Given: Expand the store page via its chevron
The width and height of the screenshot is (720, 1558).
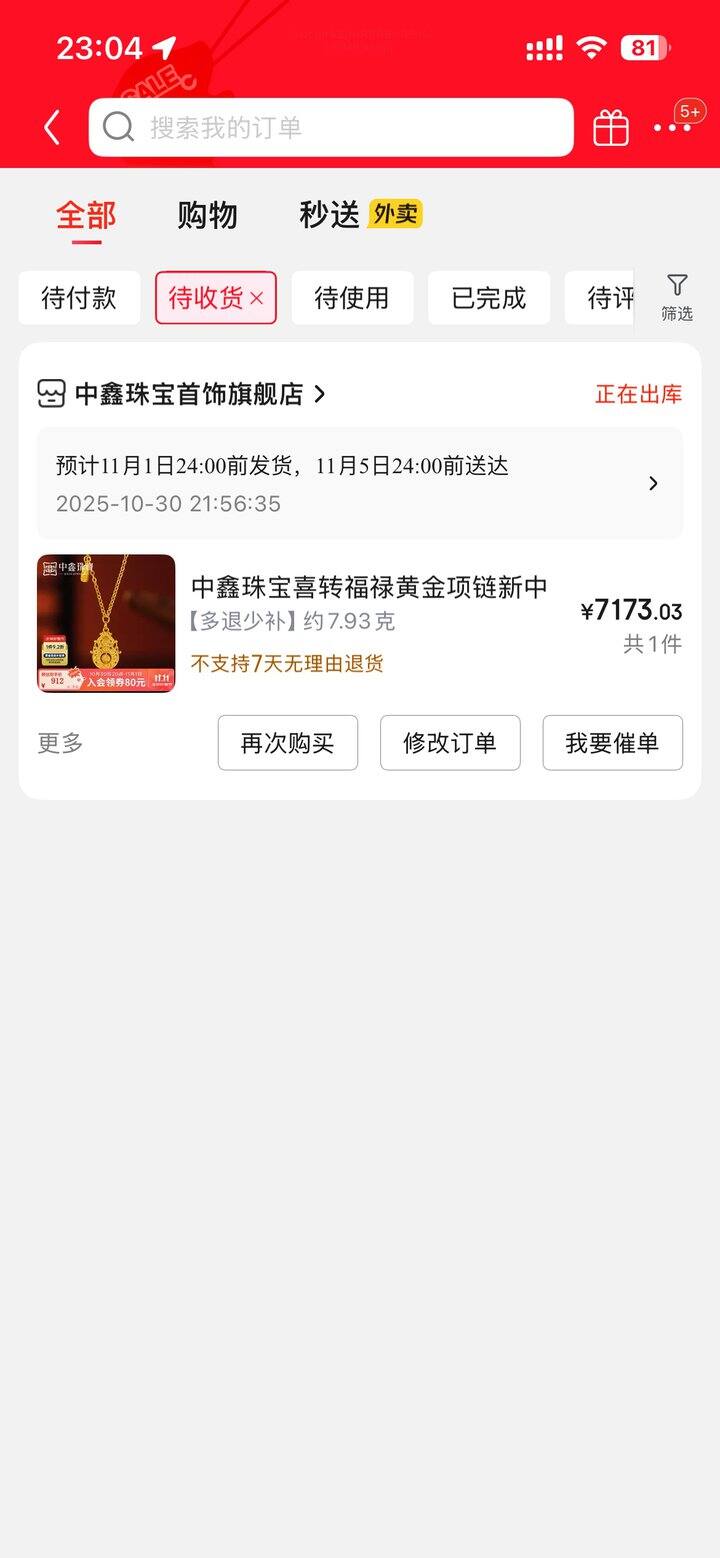Looking at the screenshot, I should pyautogui.click(x=320, y=394).
